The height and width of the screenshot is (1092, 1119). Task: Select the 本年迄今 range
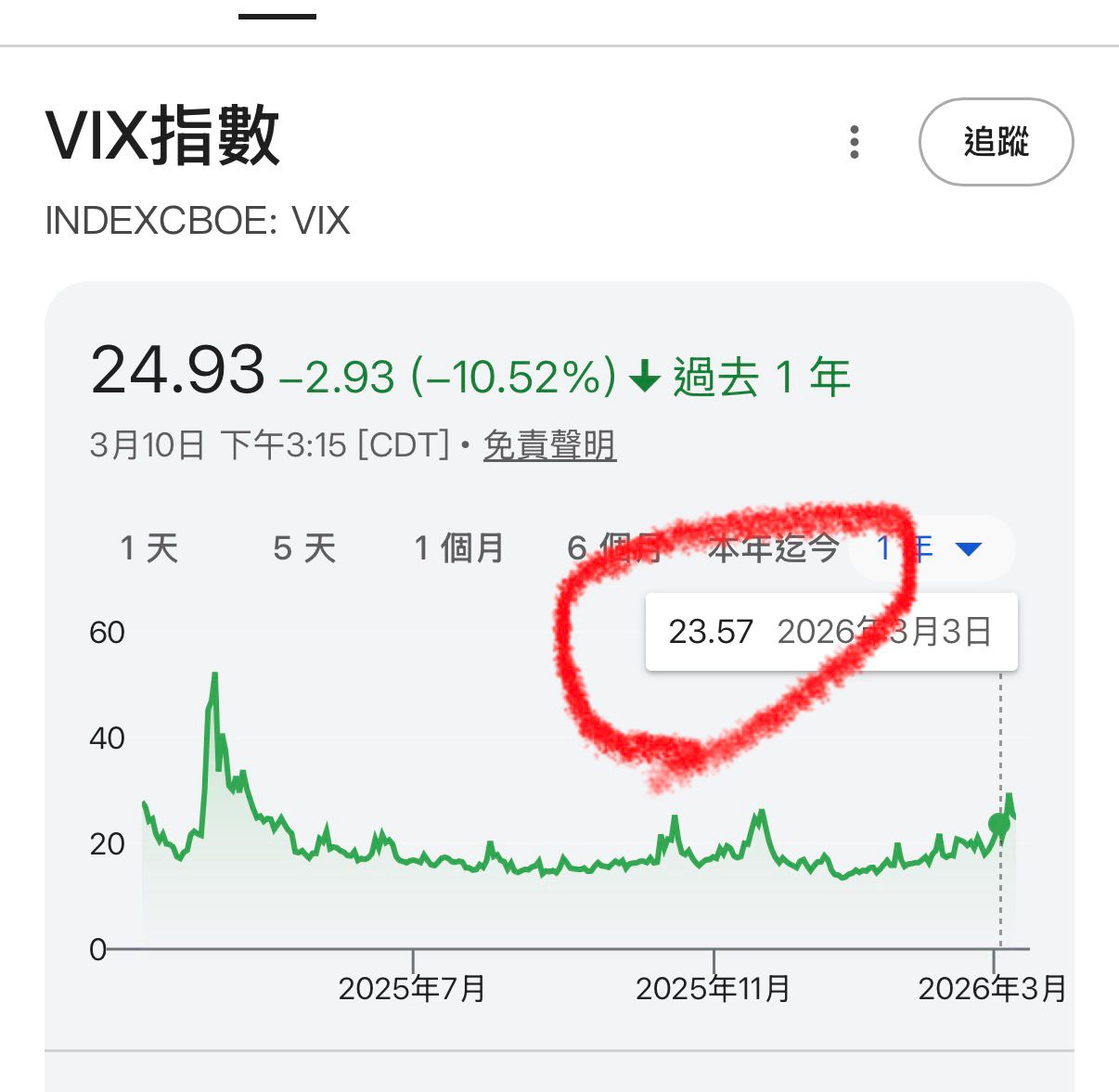(772, 548)
